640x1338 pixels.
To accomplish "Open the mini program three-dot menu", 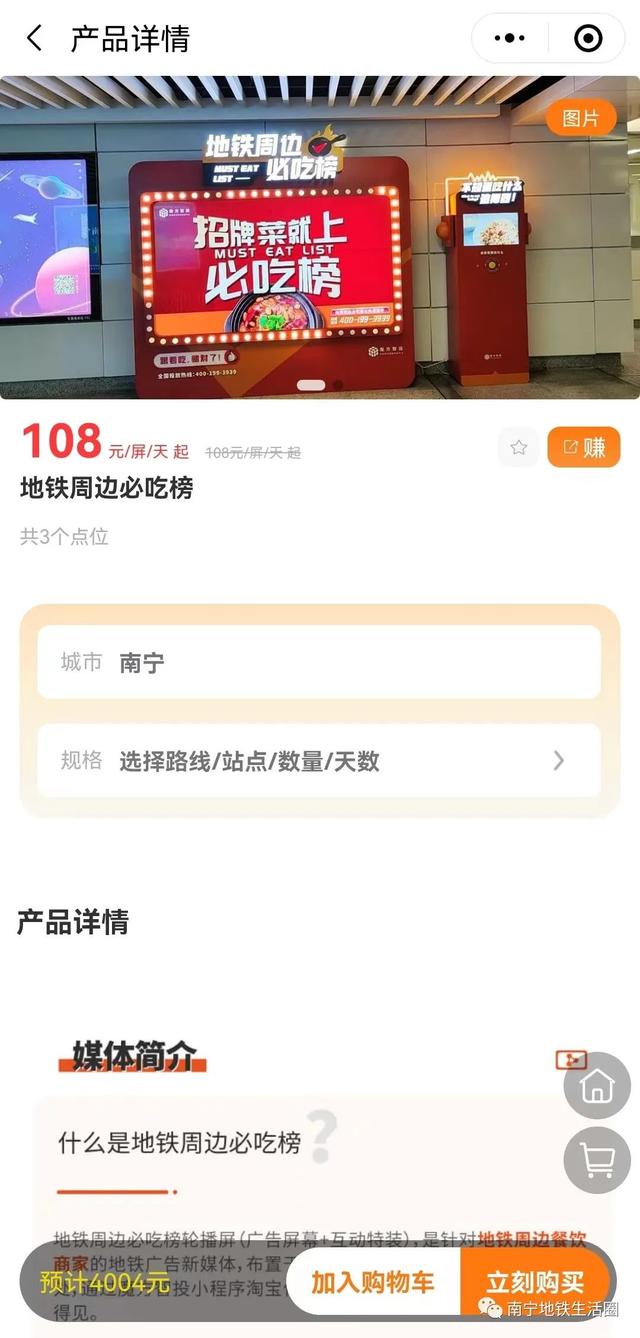I will (509, 39).
